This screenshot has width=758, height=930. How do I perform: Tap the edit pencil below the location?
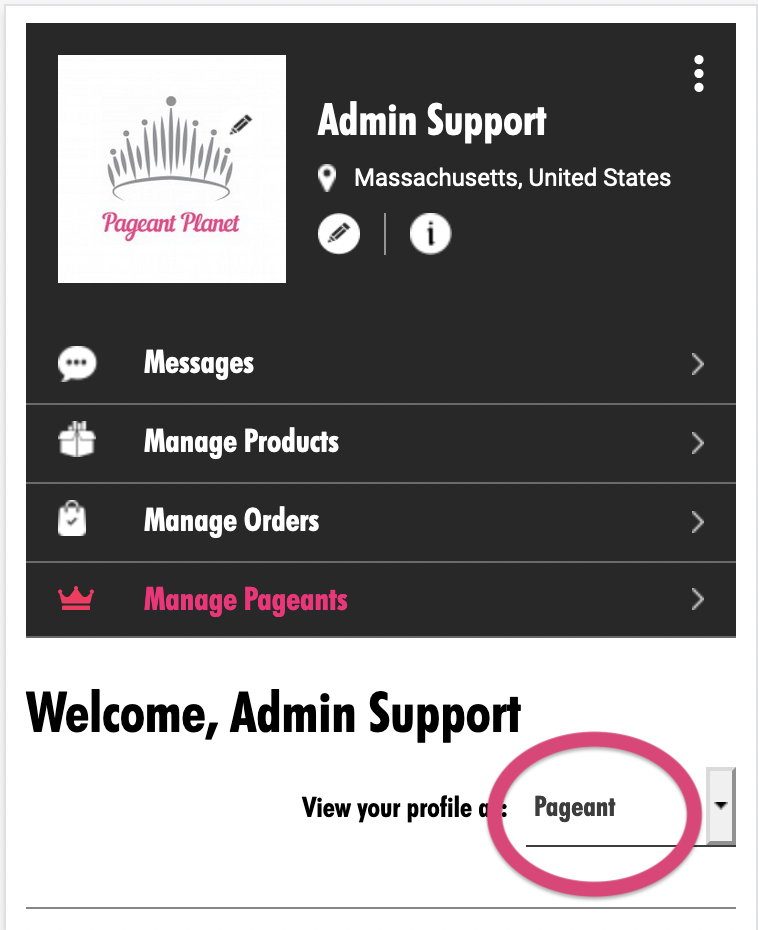(x=339, y=234)
